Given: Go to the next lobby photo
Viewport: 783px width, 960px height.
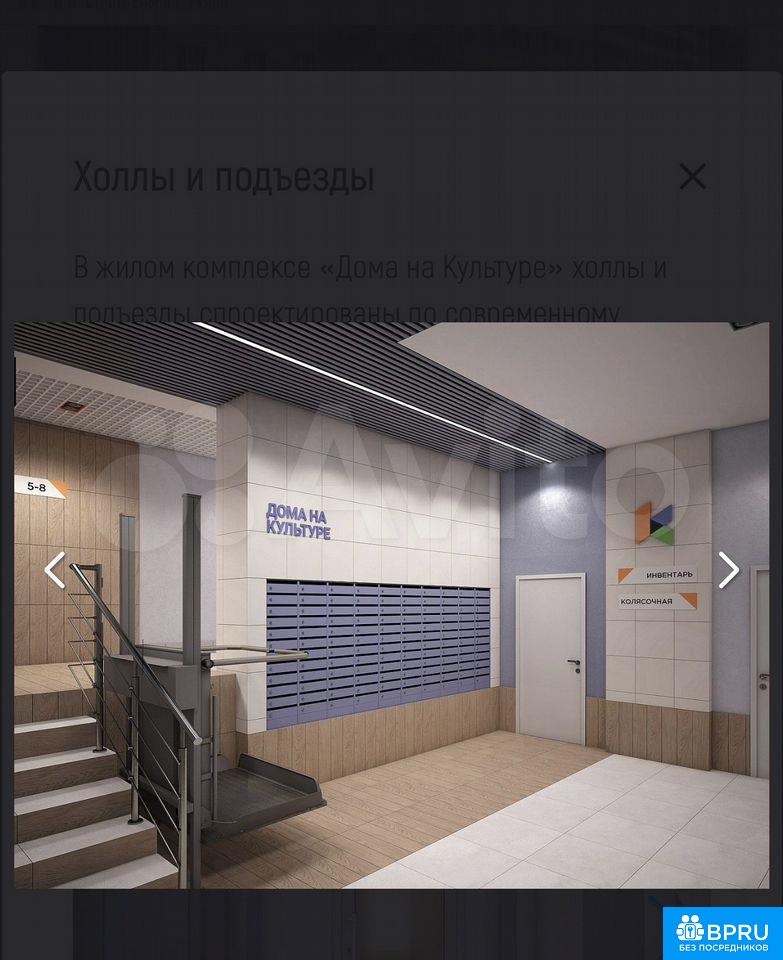Looking at the screenshot, I should tap(728, 570).
